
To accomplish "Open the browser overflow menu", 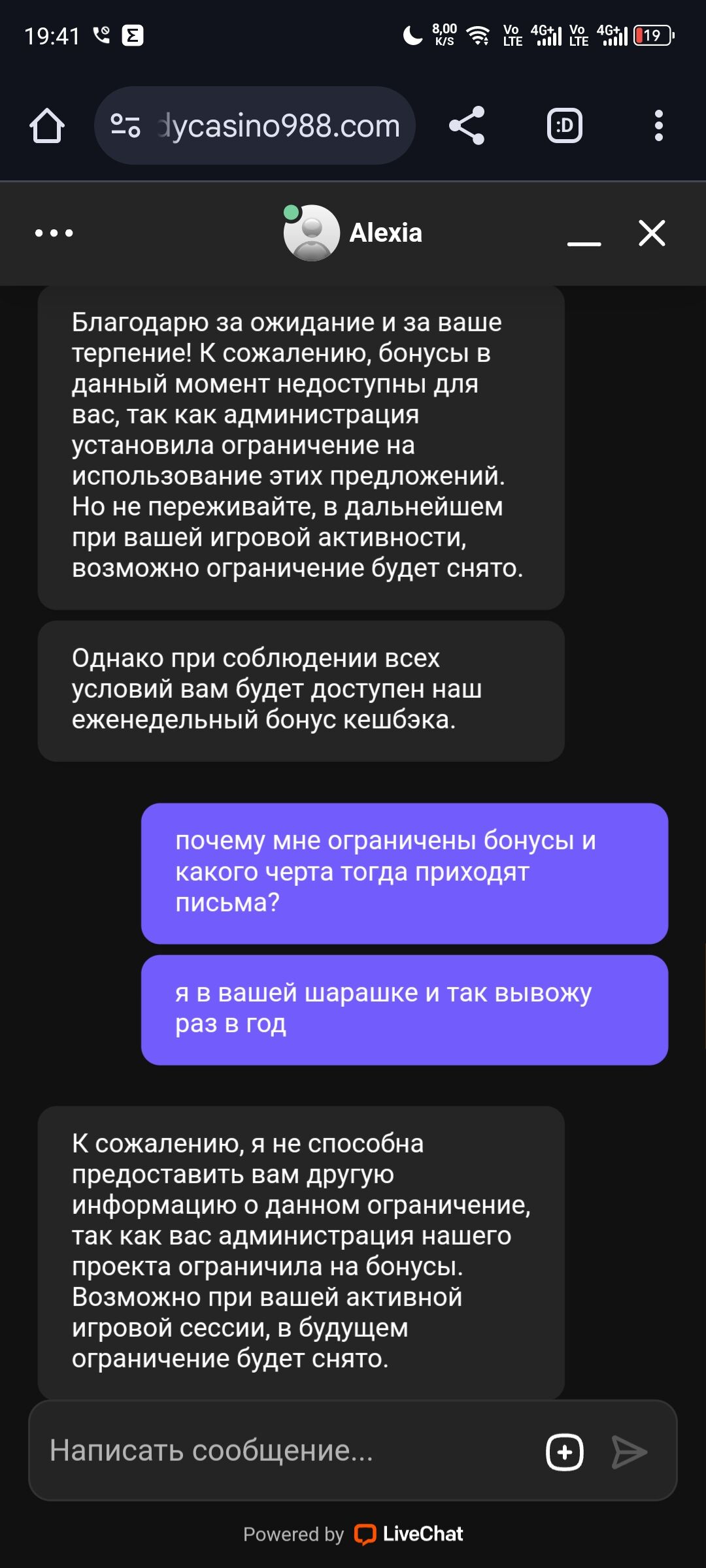I will tap(658, 125).
